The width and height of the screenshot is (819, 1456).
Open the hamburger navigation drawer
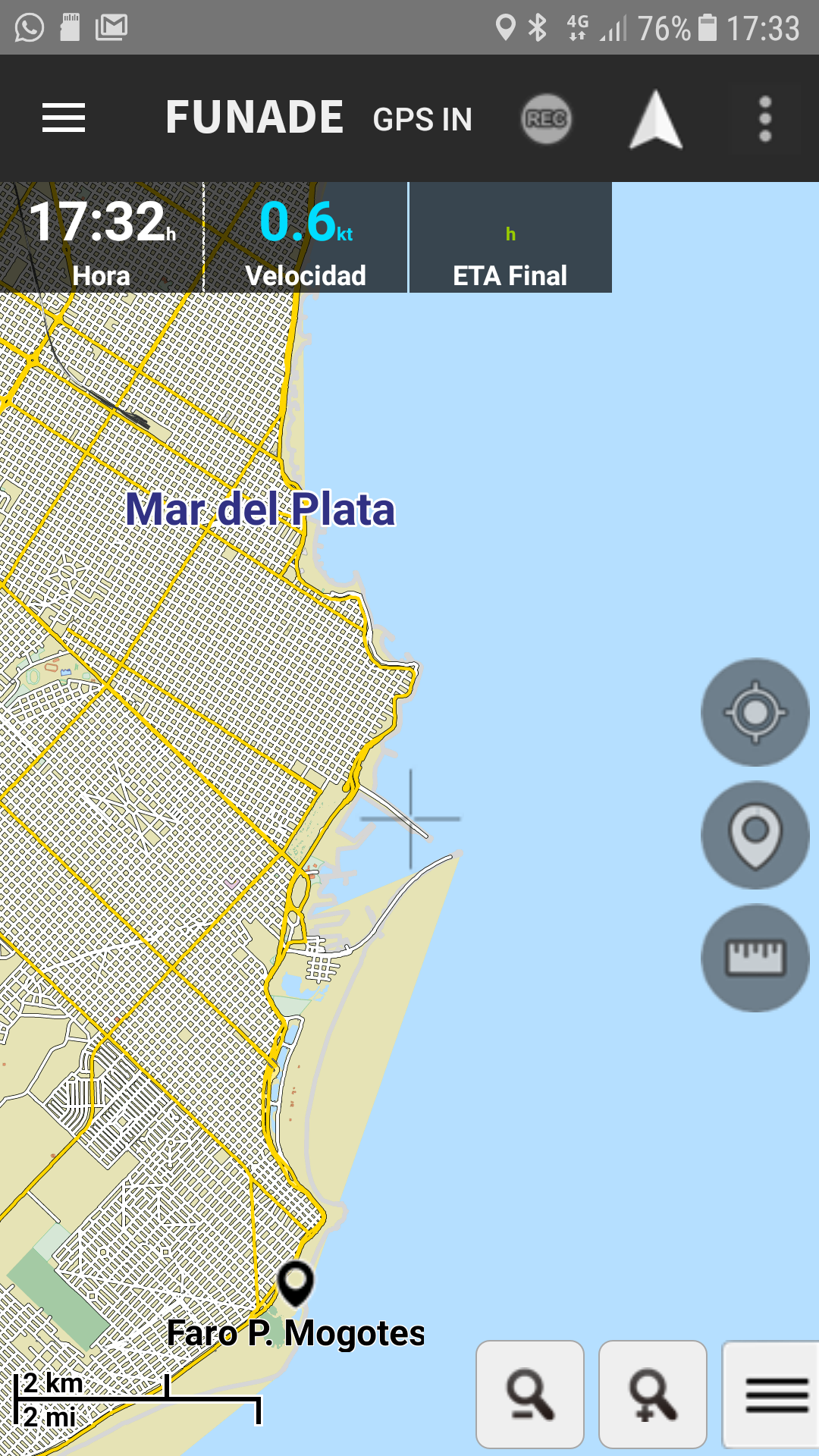point(64,118)
